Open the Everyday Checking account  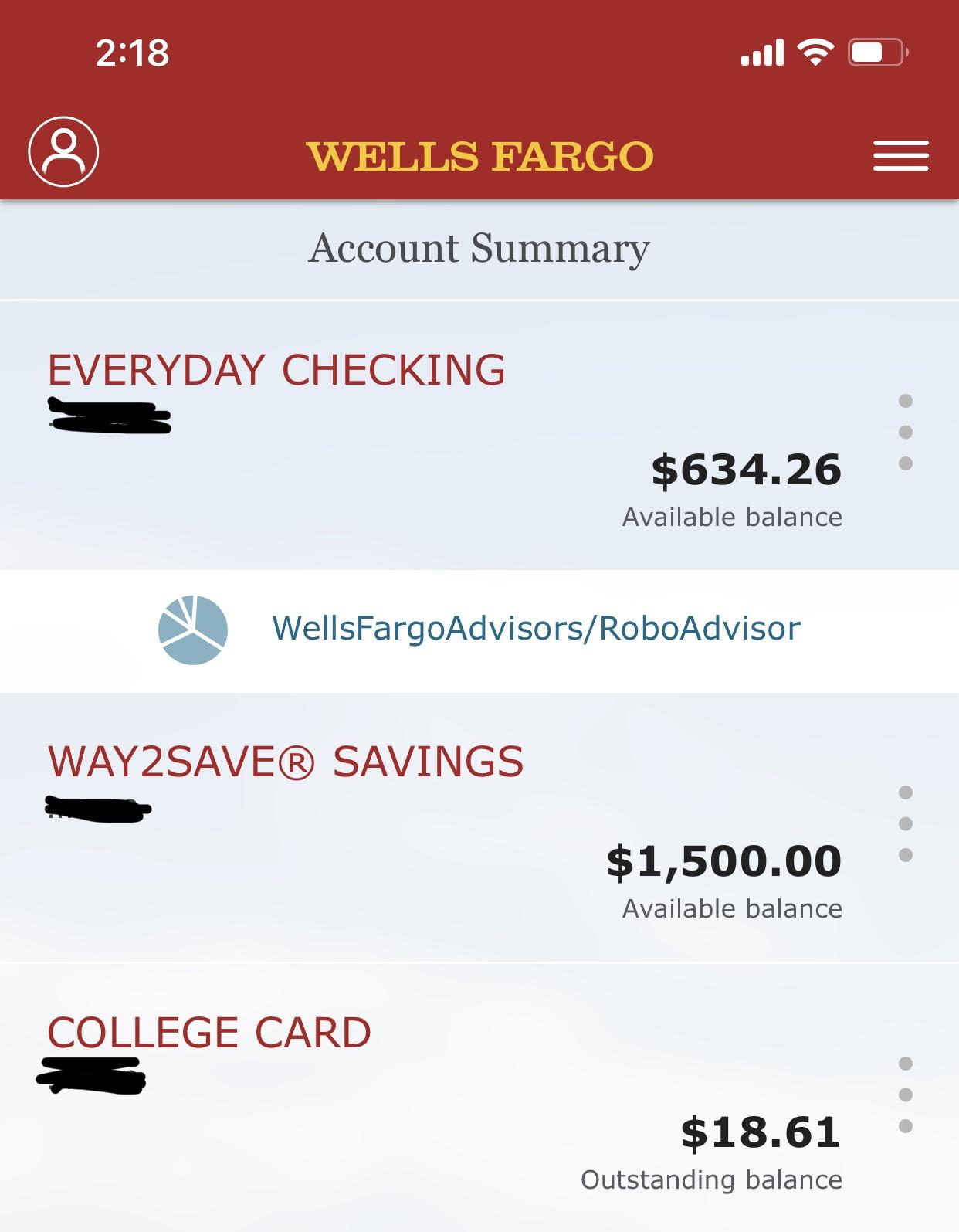point(276,370)
